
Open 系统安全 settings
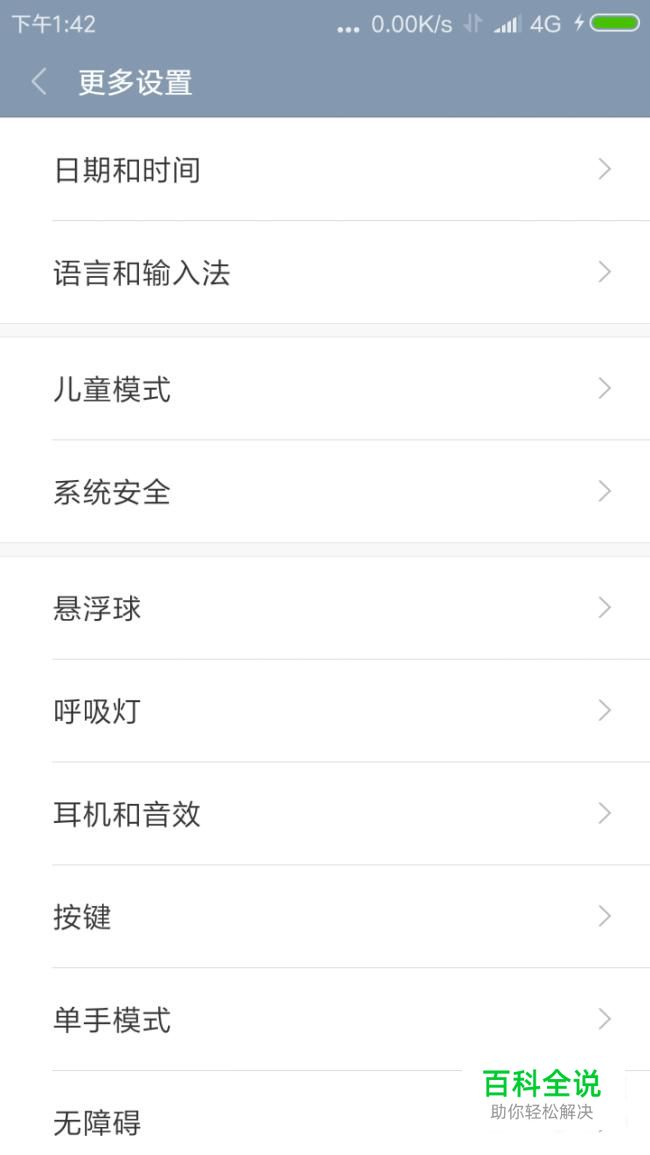(x=325, y=491)
